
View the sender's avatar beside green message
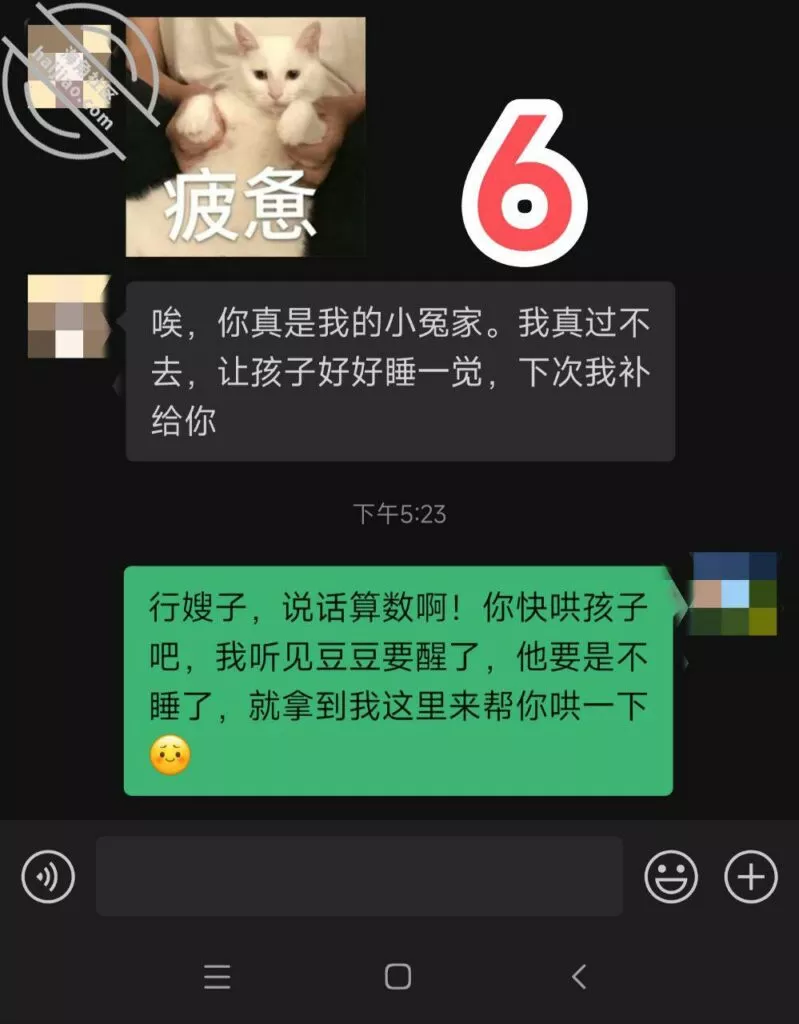coord(734,593)
